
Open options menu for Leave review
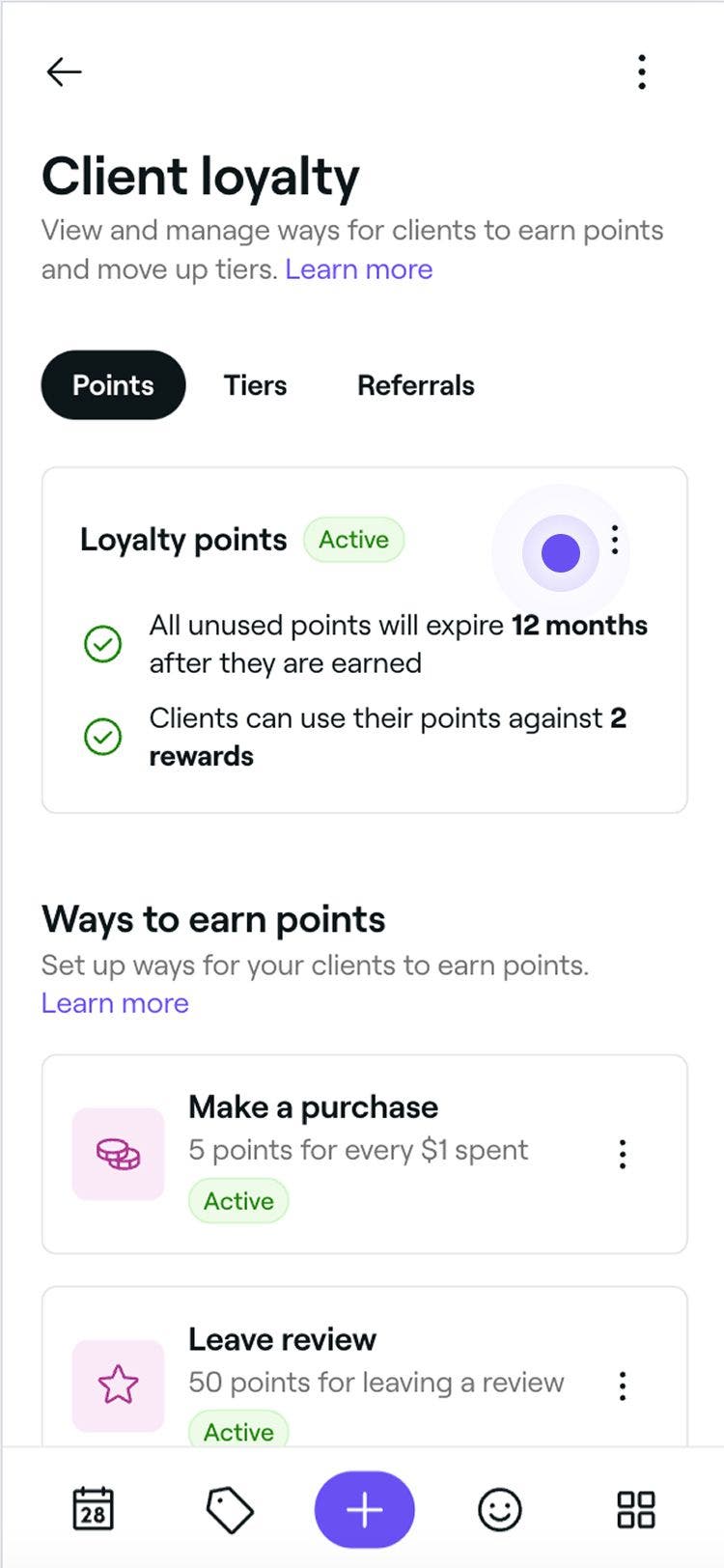pyautogui.click(x=623, y=1385)
